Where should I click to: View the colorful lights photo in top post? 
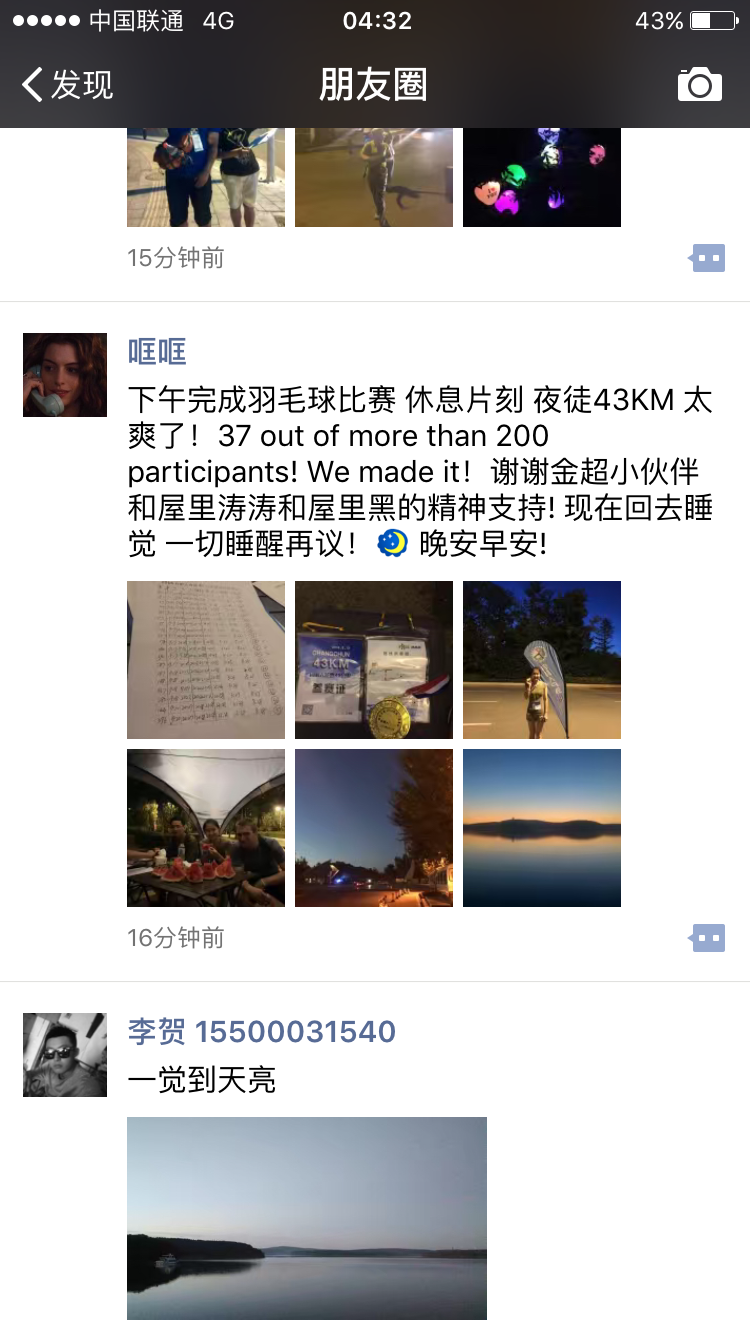coord(542,177)
